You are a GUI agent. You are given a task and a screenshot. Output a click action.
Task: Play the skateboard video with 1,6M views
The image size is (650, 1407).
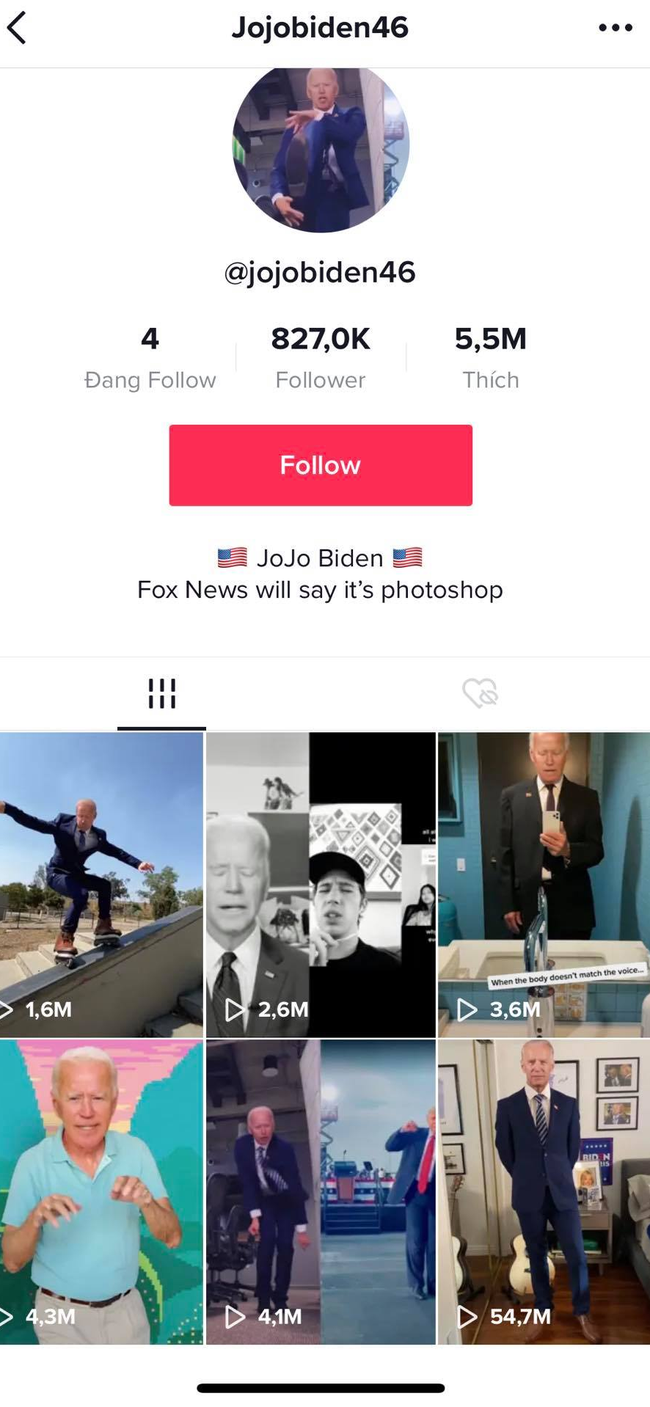coord(101,884)
